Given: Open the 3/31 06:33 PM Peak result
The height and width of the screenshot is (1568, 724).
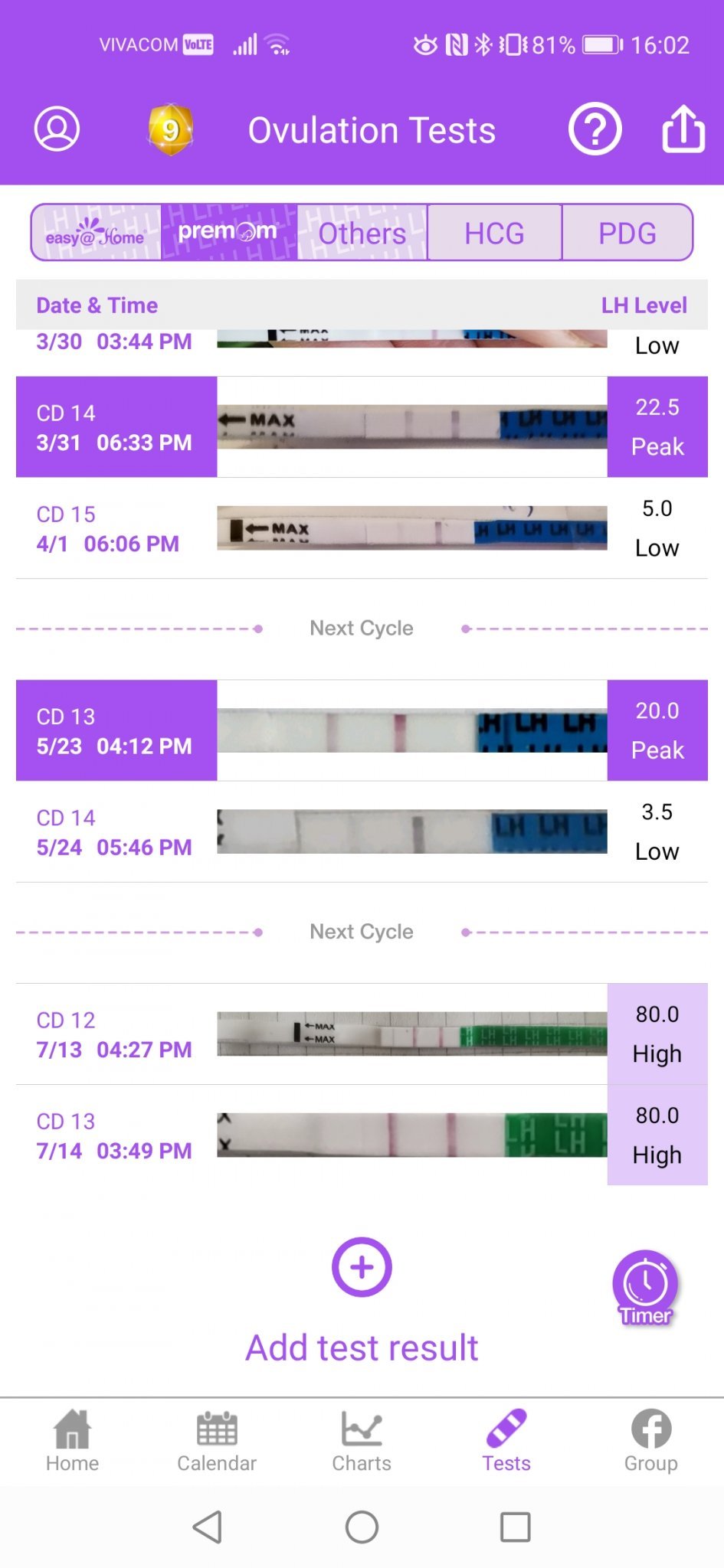Looking at the screenshot, I should coord(362,426).
